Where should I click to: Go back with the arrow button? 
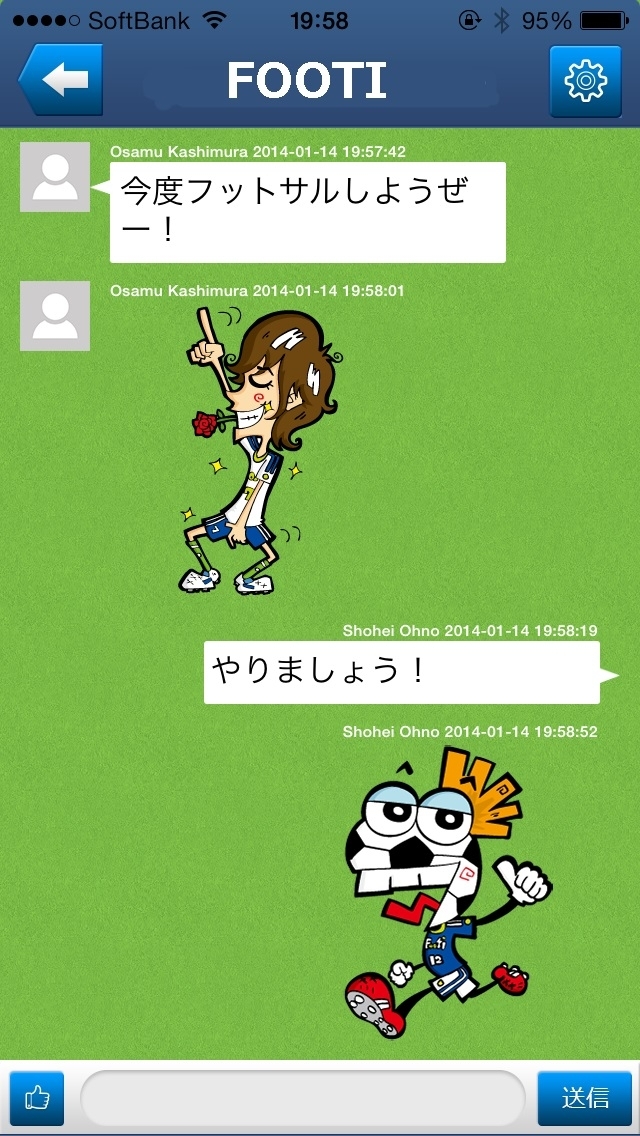pos(61,80)
